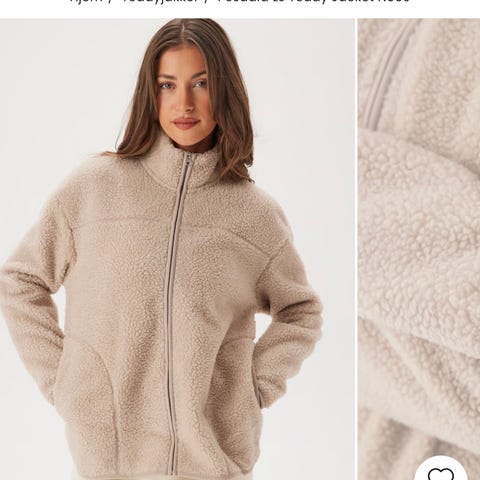Open the fabric close-up image
This screenshot has width=480, height=480.
click(419, 249)
